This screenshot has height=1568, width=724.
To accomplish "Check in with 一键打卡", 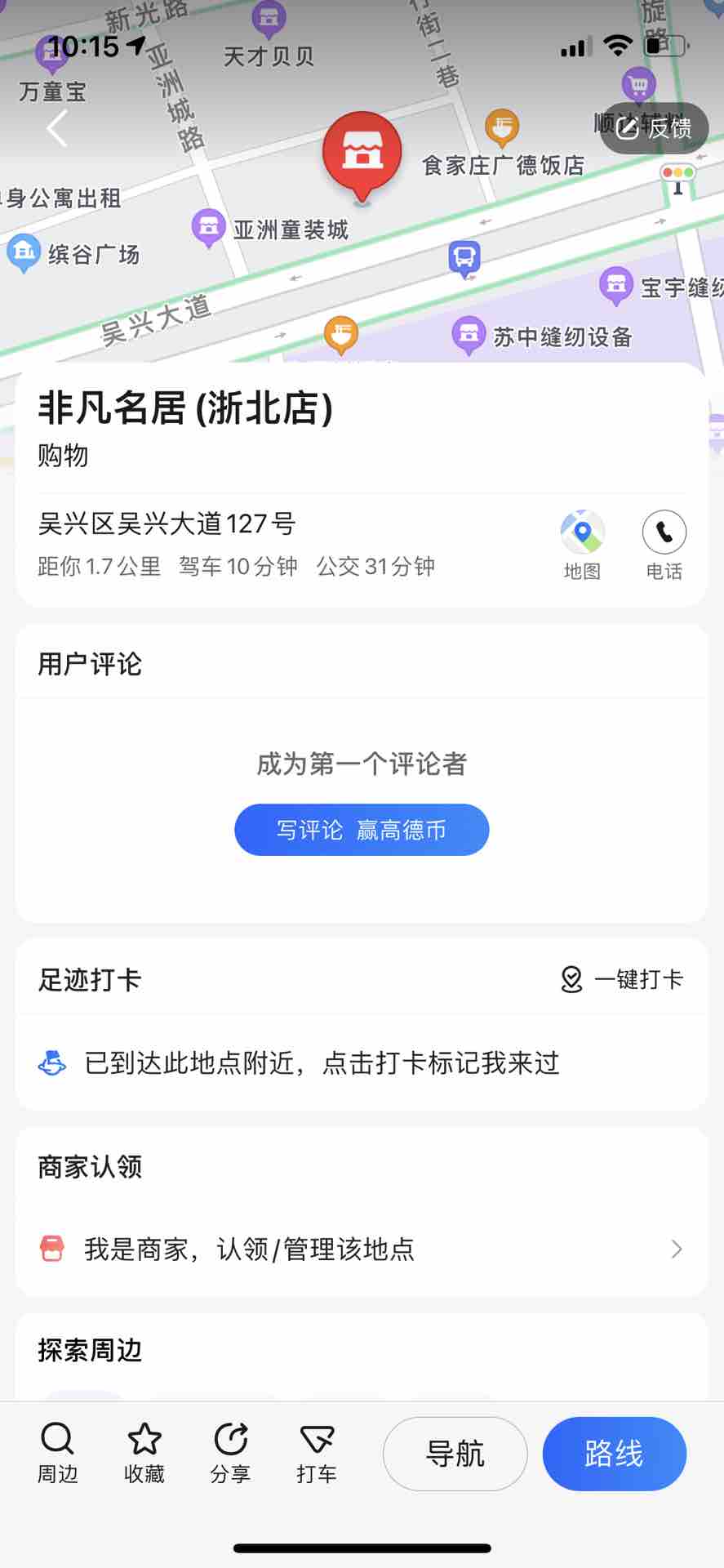I will 623,979.
